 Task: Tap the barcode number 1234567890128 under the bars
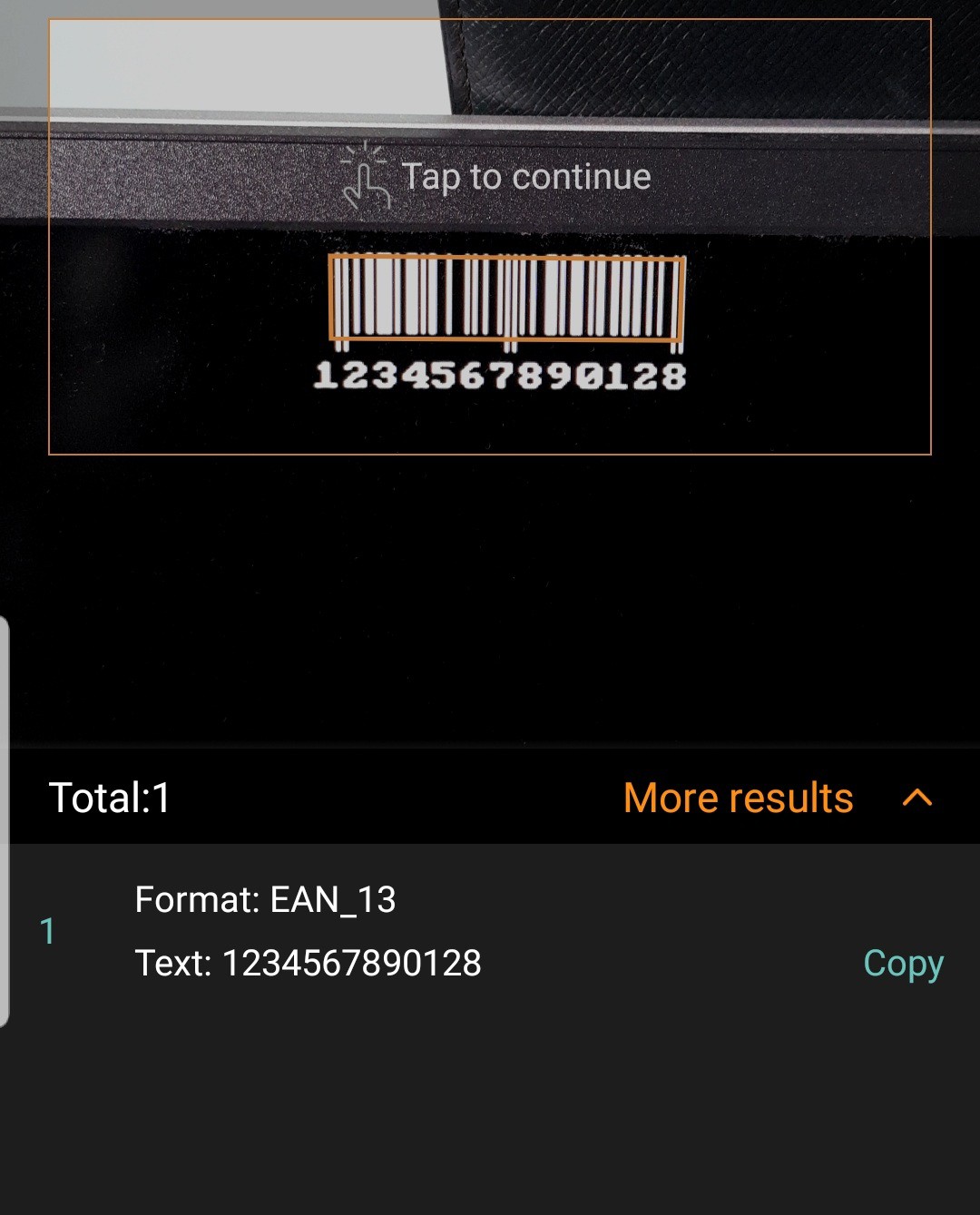[x=499, y=377]
